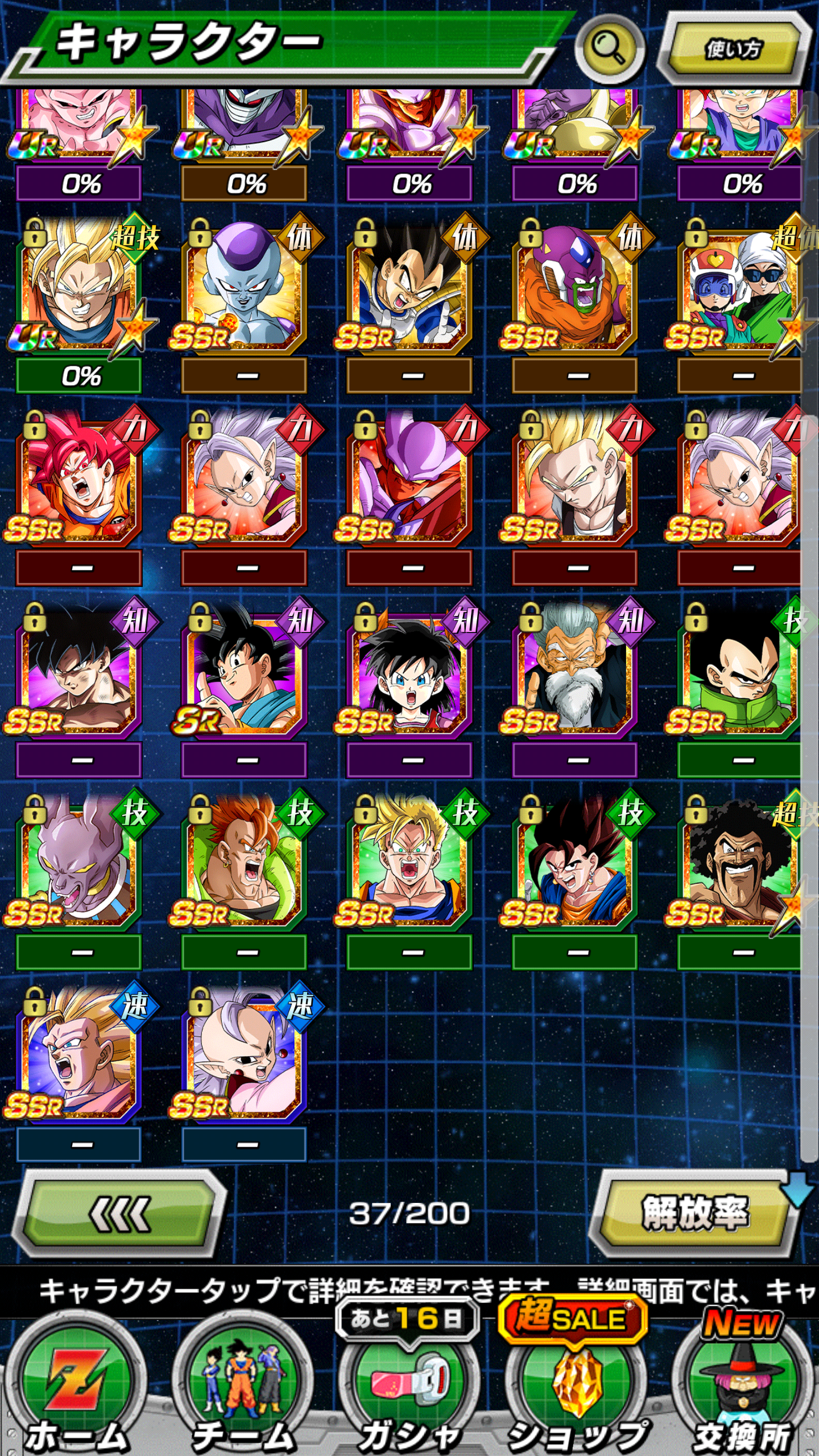Open the magnifying glass search

[x=610, y=49]
